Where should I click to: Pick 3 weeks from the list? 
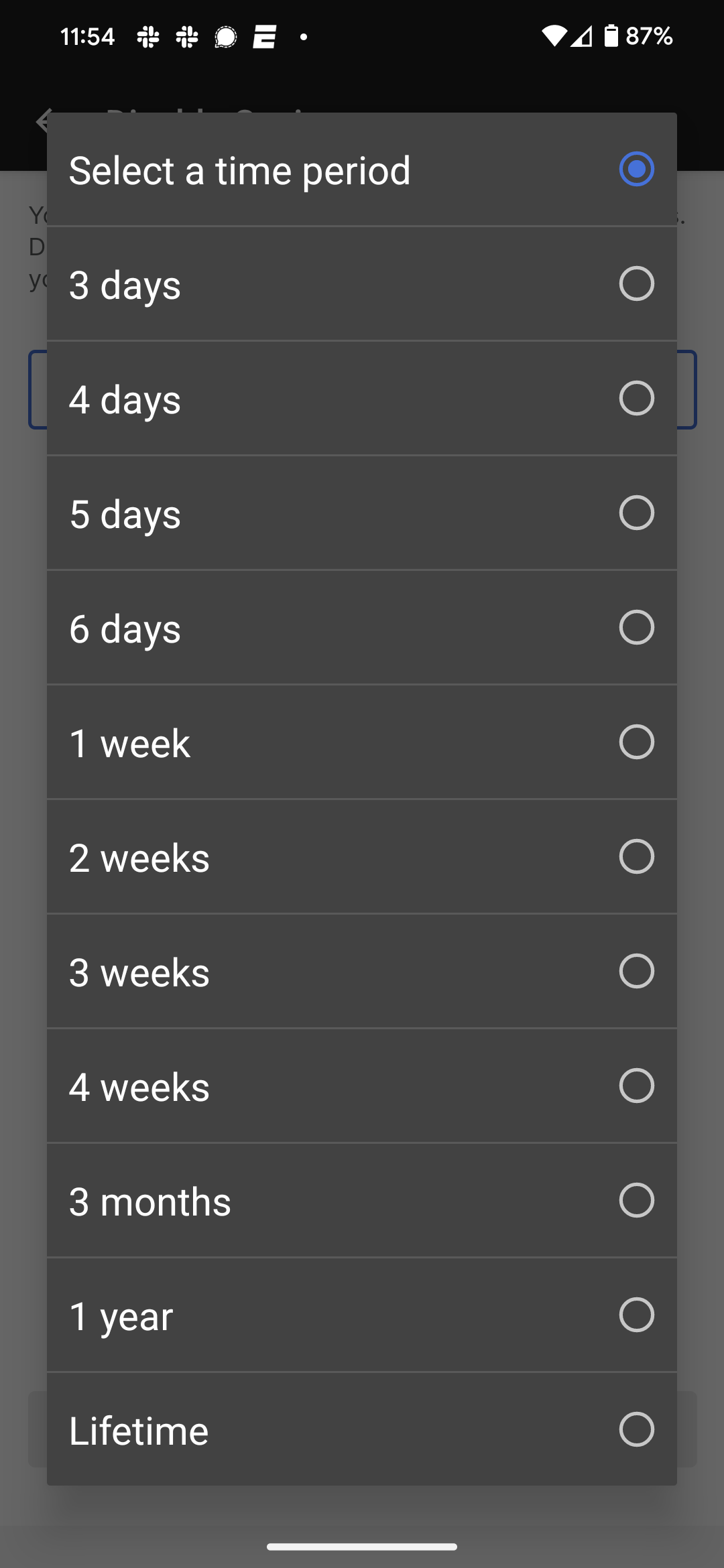[362, 972]
